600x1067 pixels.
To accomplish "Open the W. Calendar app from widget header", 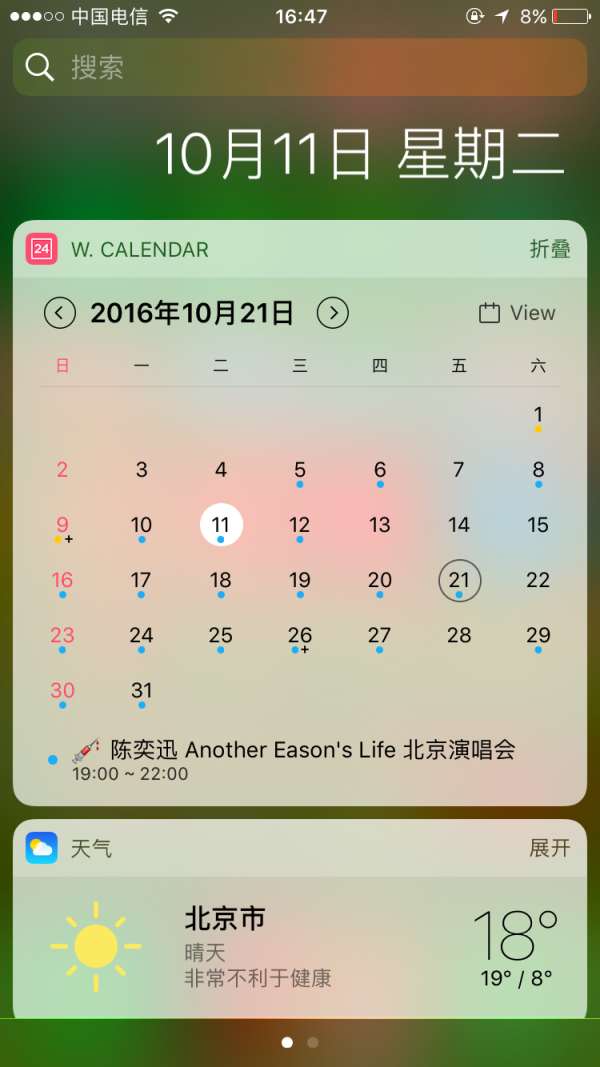I will coord(117,249).
